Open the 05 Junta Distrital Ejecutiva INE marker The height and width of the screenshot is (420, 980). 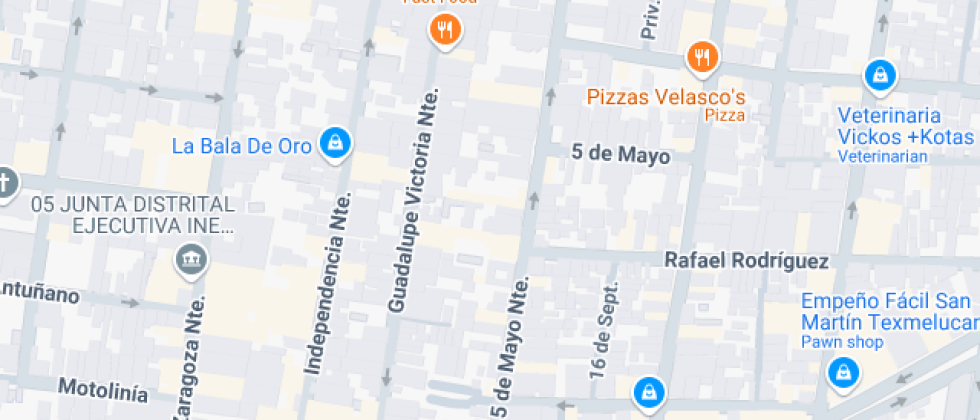[x=191, y=259]
